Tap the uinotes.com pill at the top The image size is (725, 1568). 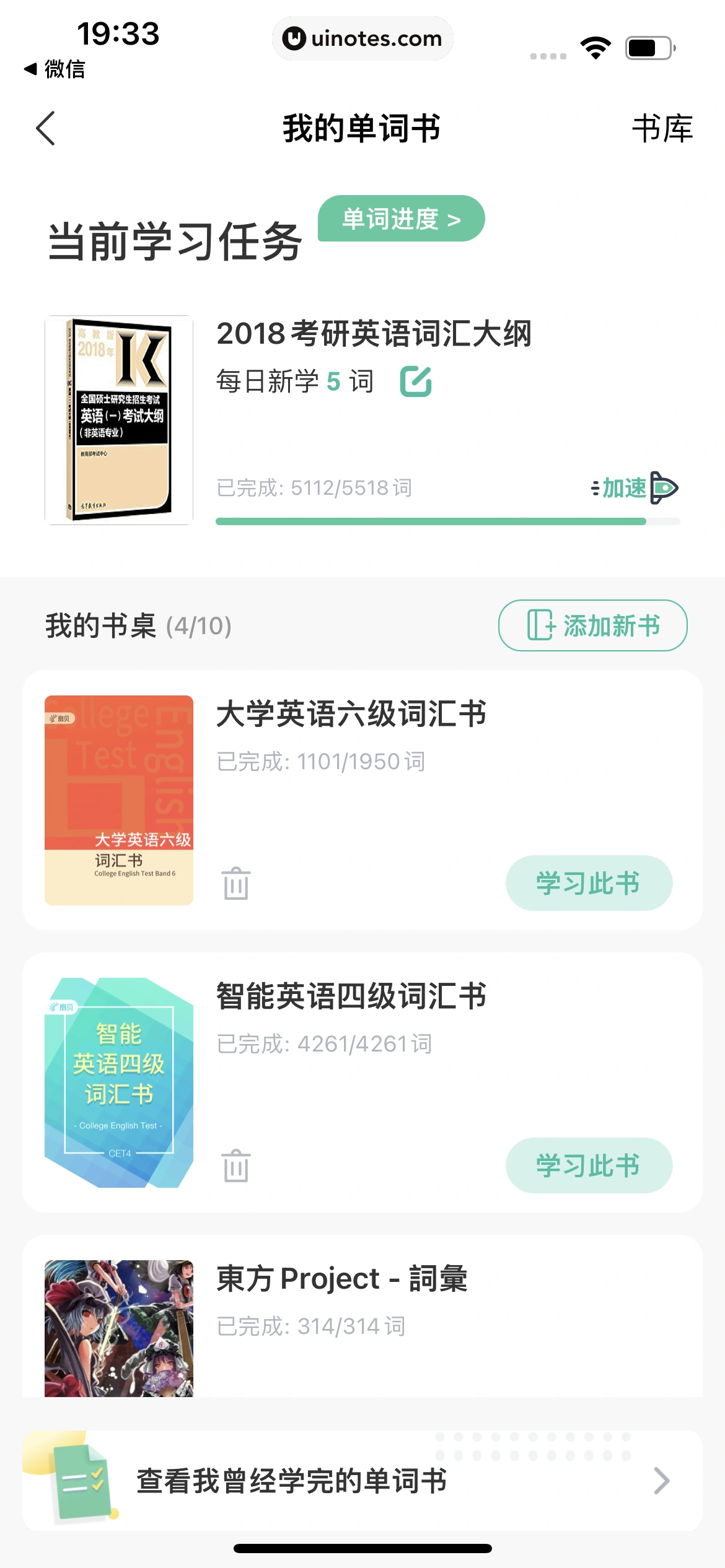click(362, 38)
